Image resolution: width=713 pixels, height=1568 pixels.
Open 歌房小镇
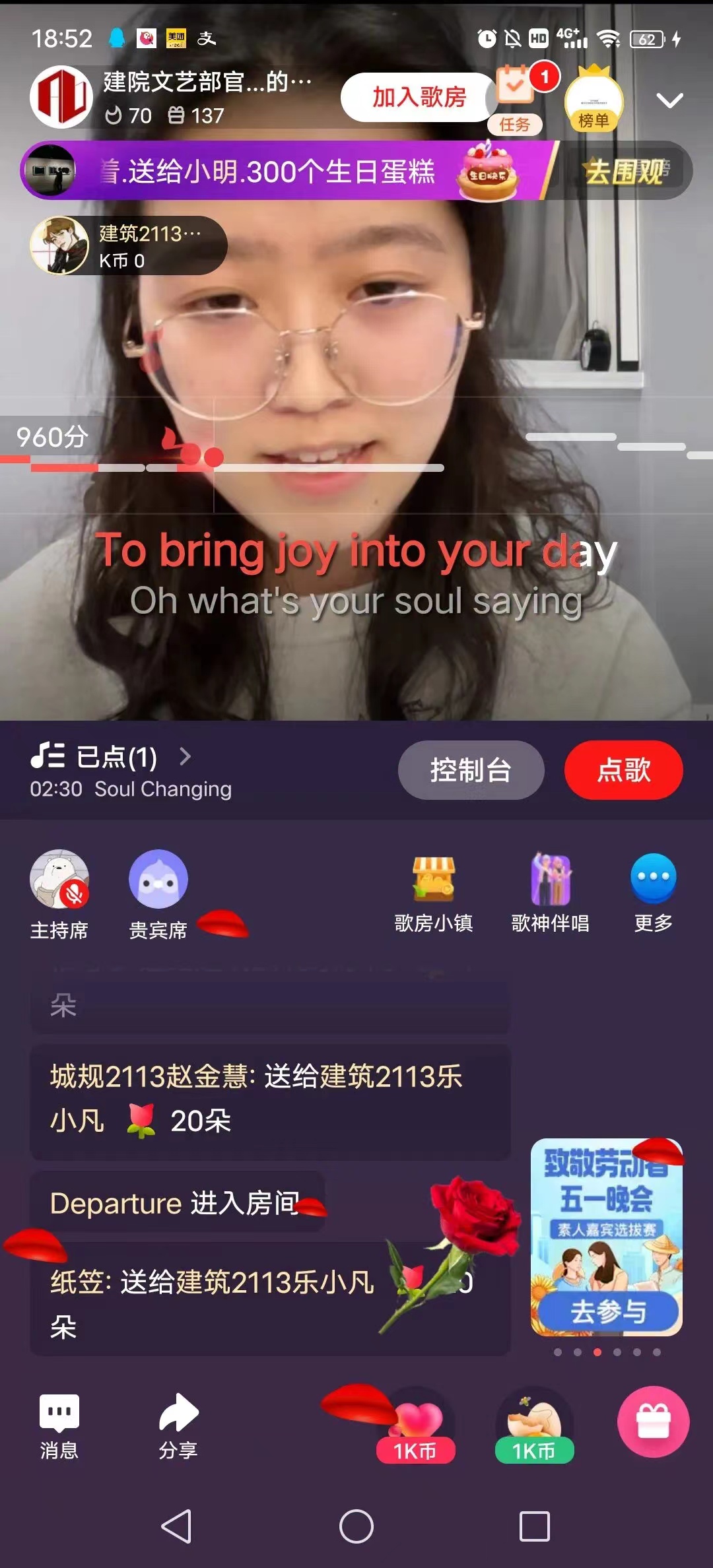433,892
